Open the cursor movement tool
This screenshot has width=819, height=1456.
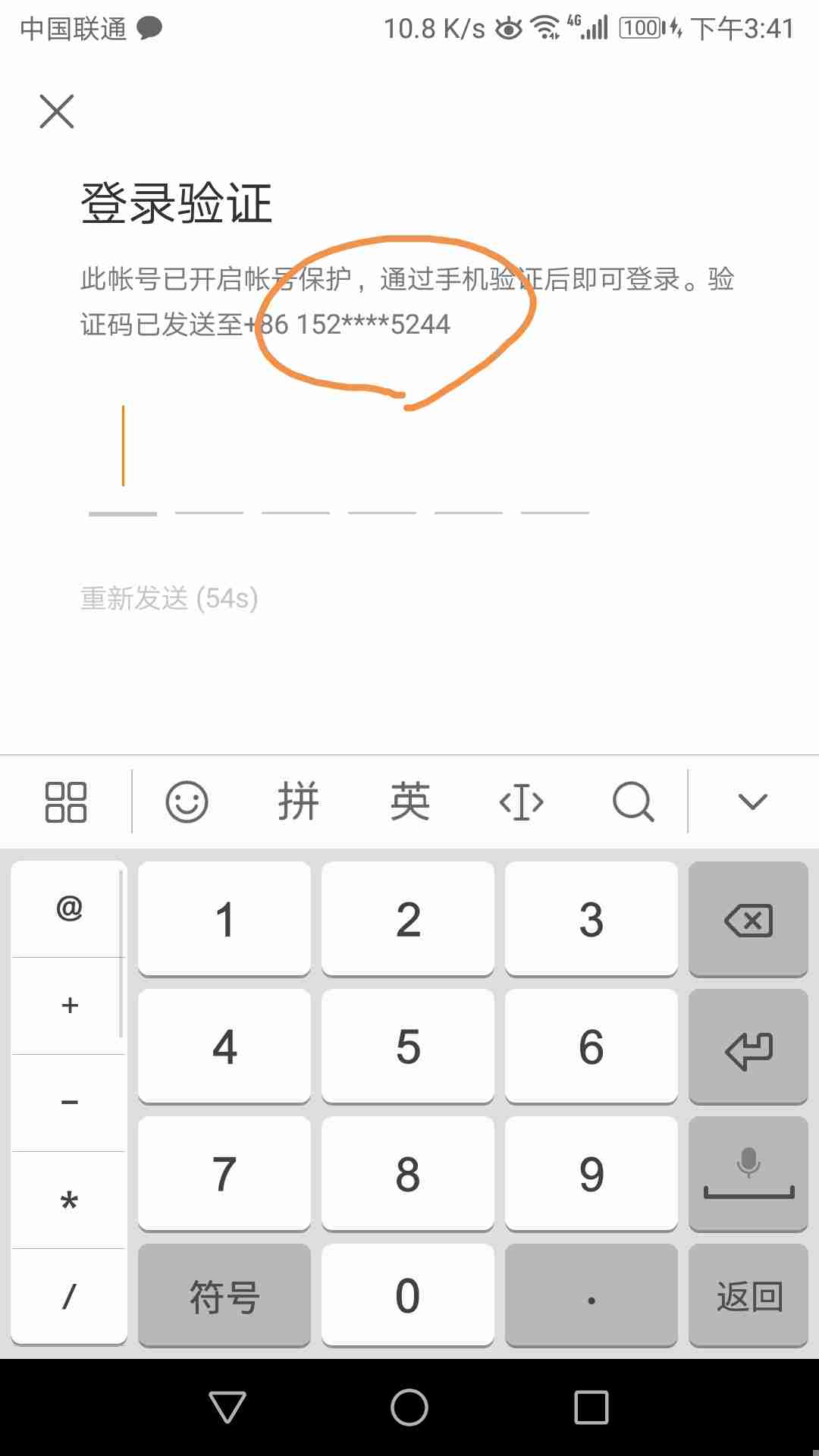coord(522,802)
